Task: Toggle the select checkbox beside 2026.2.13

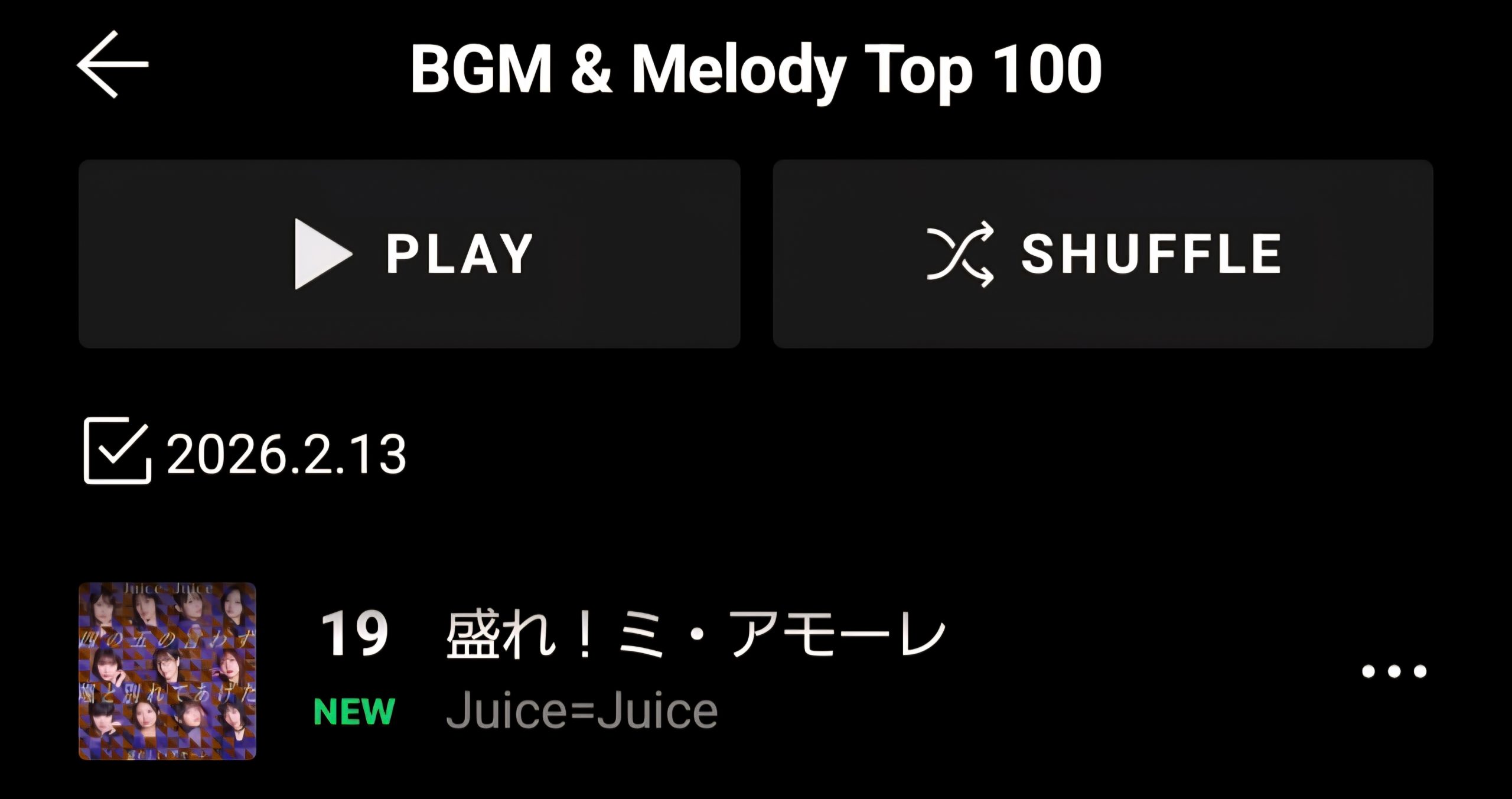Action: tap(116, 451)
